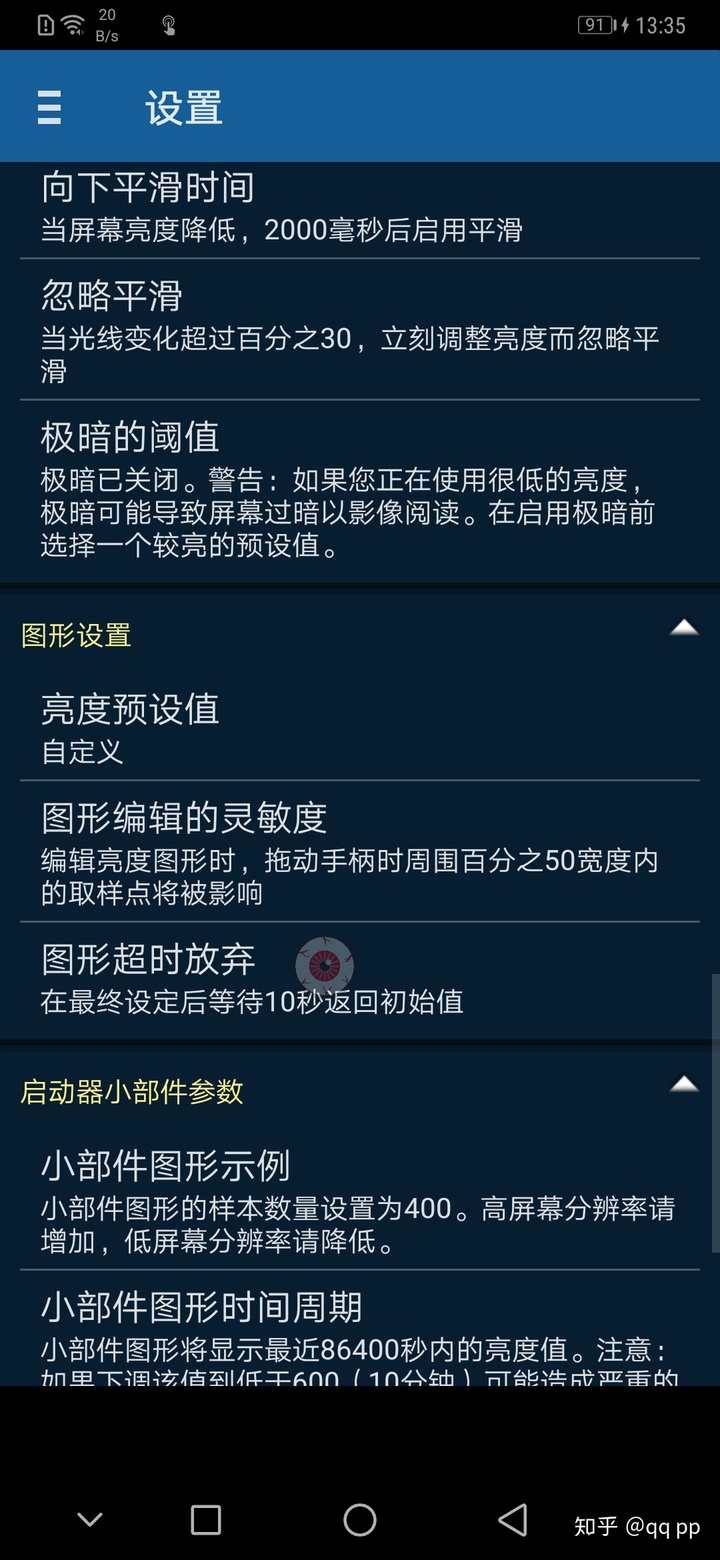Hide the navigation bar with down arrow

tap(90, 1520)
